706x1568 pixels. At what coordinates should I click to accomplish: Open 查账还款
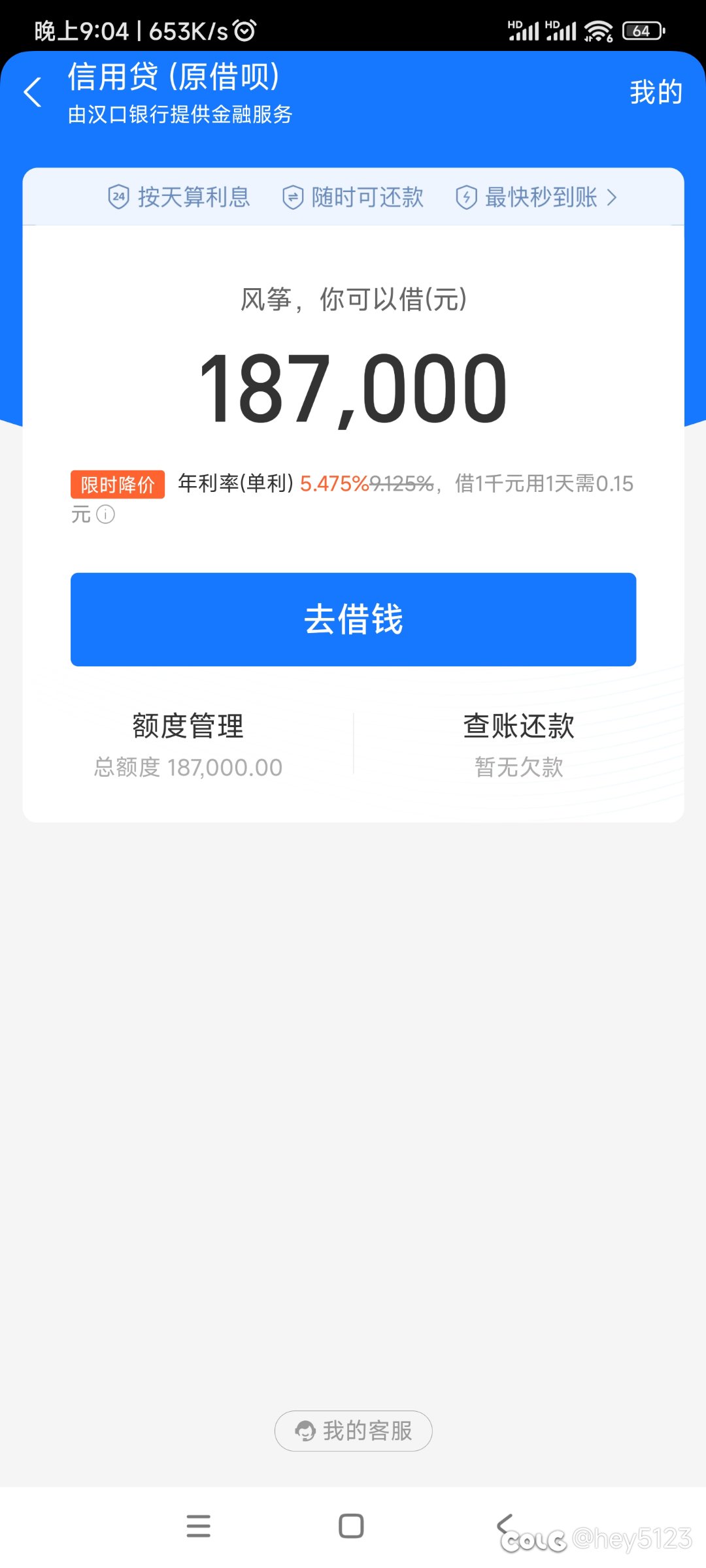pyautogui.click(x=519, y=745)
